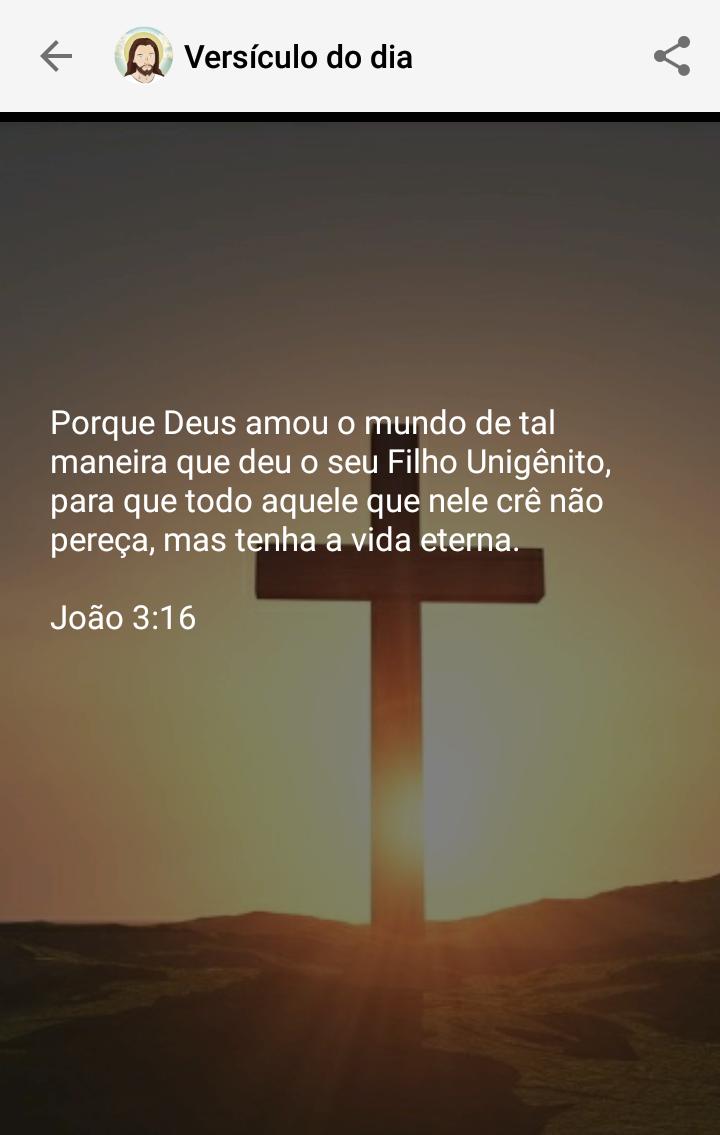Return to previous screen with the arrow
Image resolution: width=720 pixels, height=1135 pixels.
click(55, 57)
